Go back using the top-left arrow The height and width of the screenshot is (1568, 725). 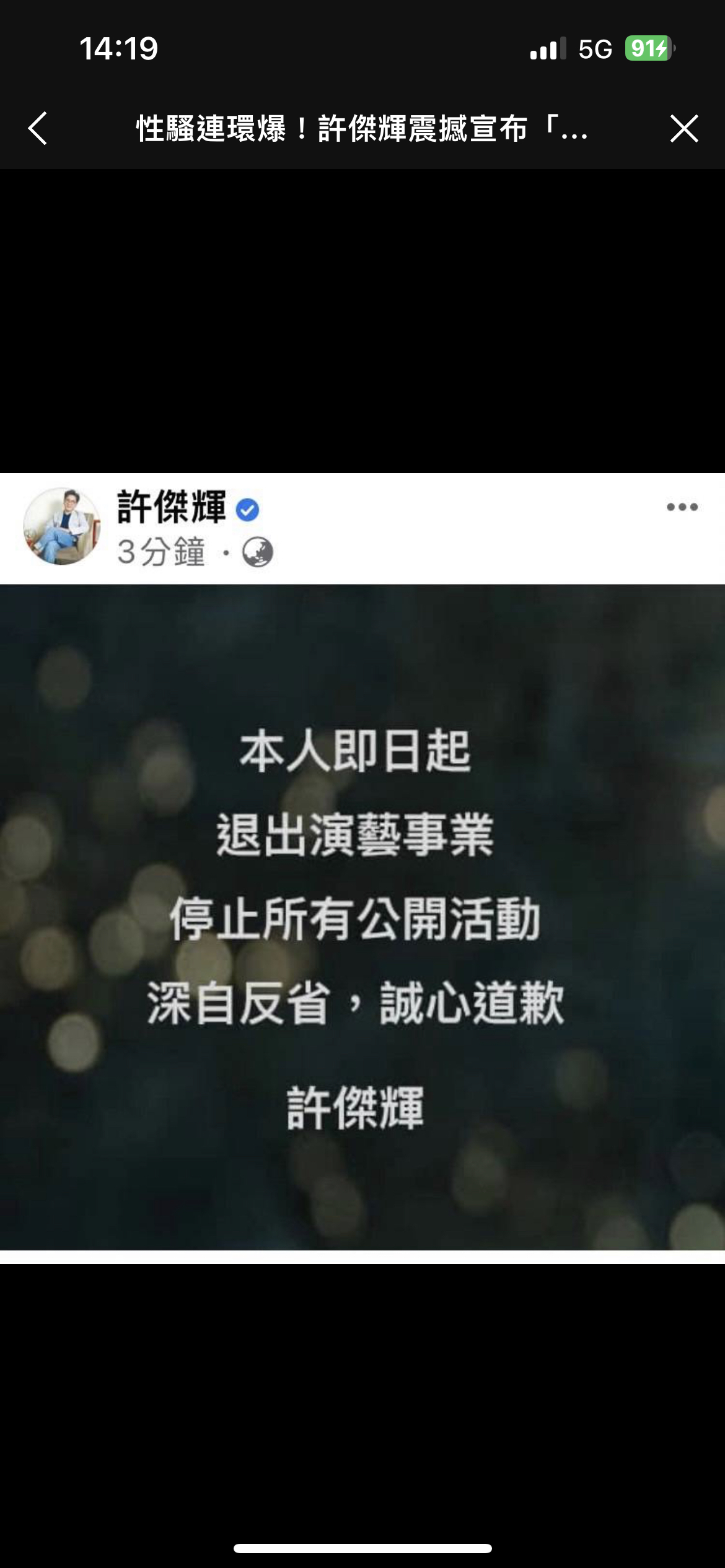tap(38, 129)
